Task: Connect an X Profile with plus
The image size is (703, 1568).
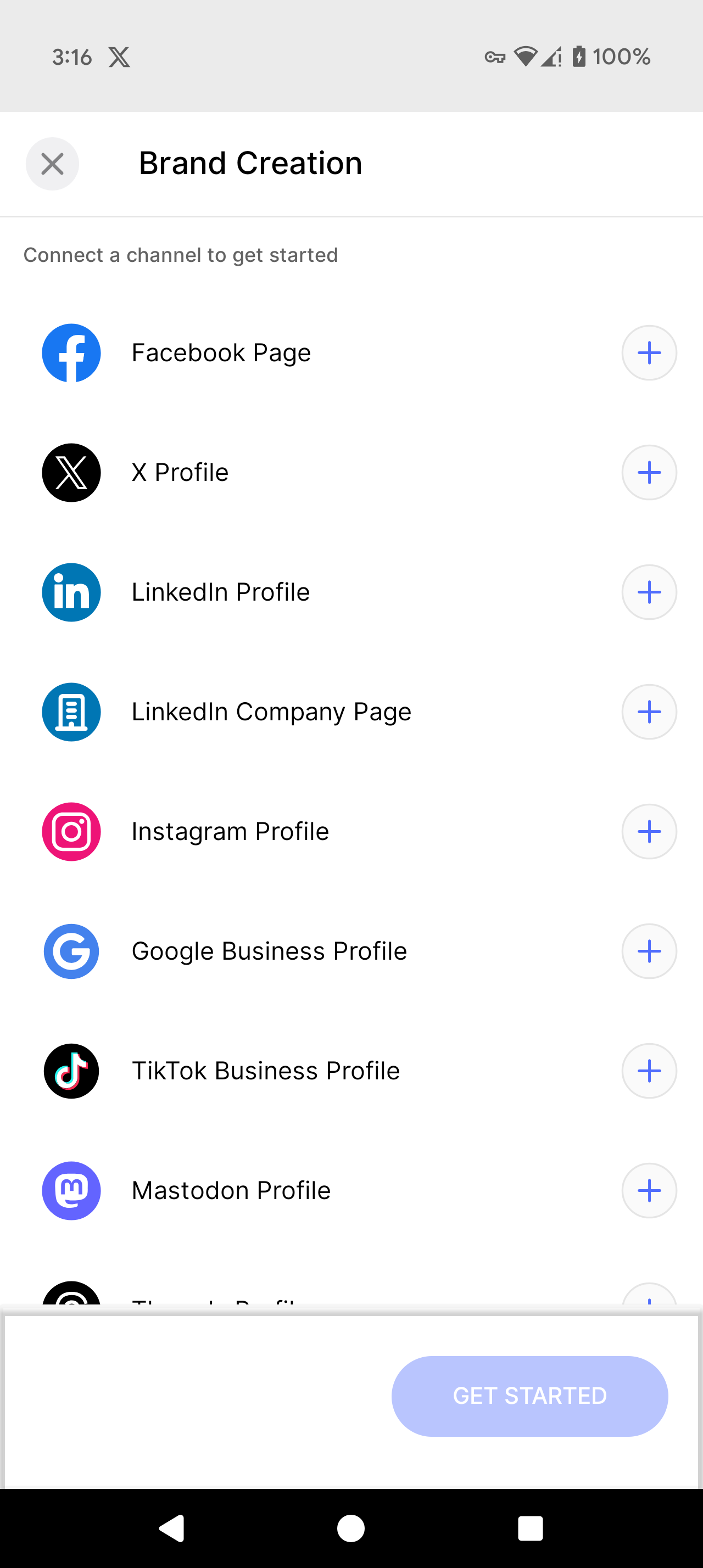Action: pos(649,472)
